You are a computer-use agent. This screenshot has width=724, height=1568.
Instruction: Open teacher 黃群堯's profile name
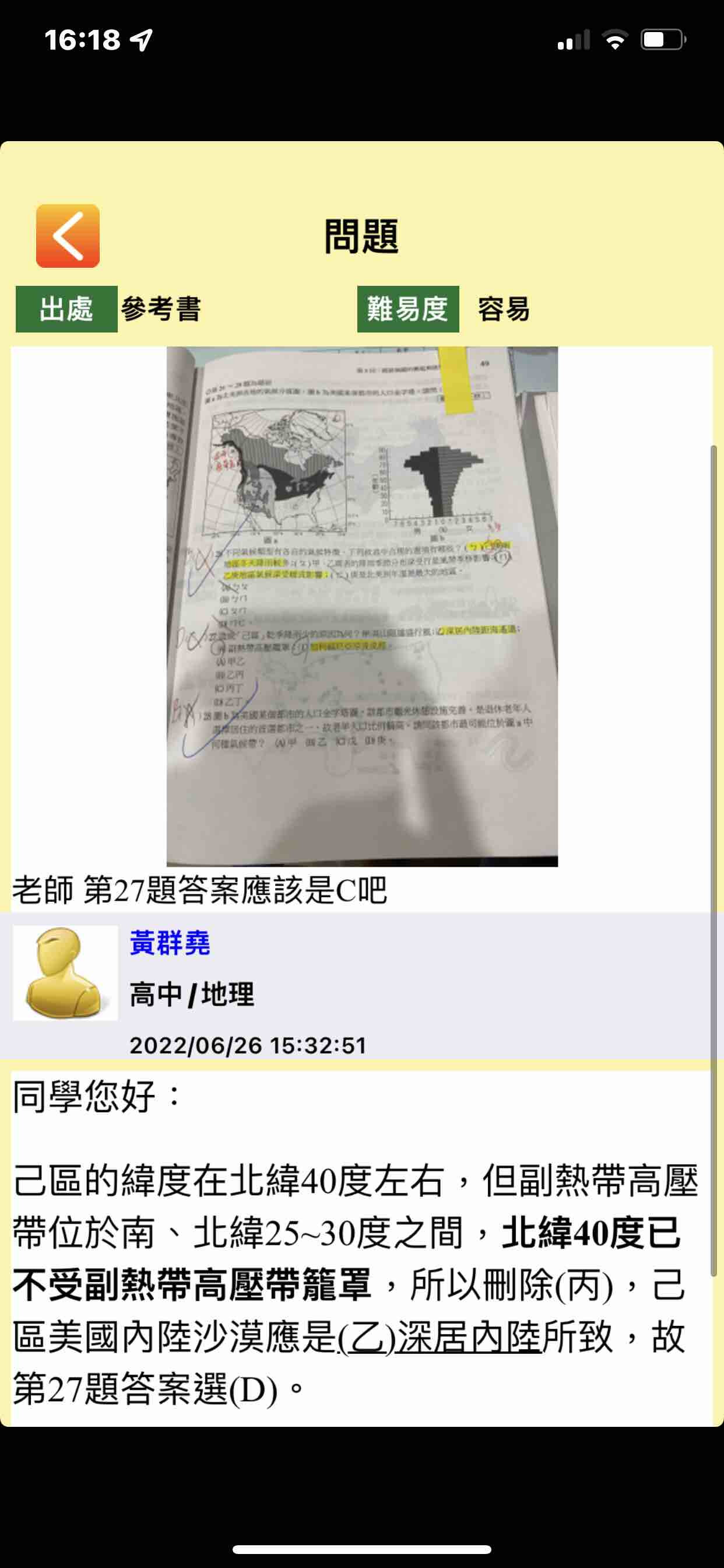tap(170, 943)
